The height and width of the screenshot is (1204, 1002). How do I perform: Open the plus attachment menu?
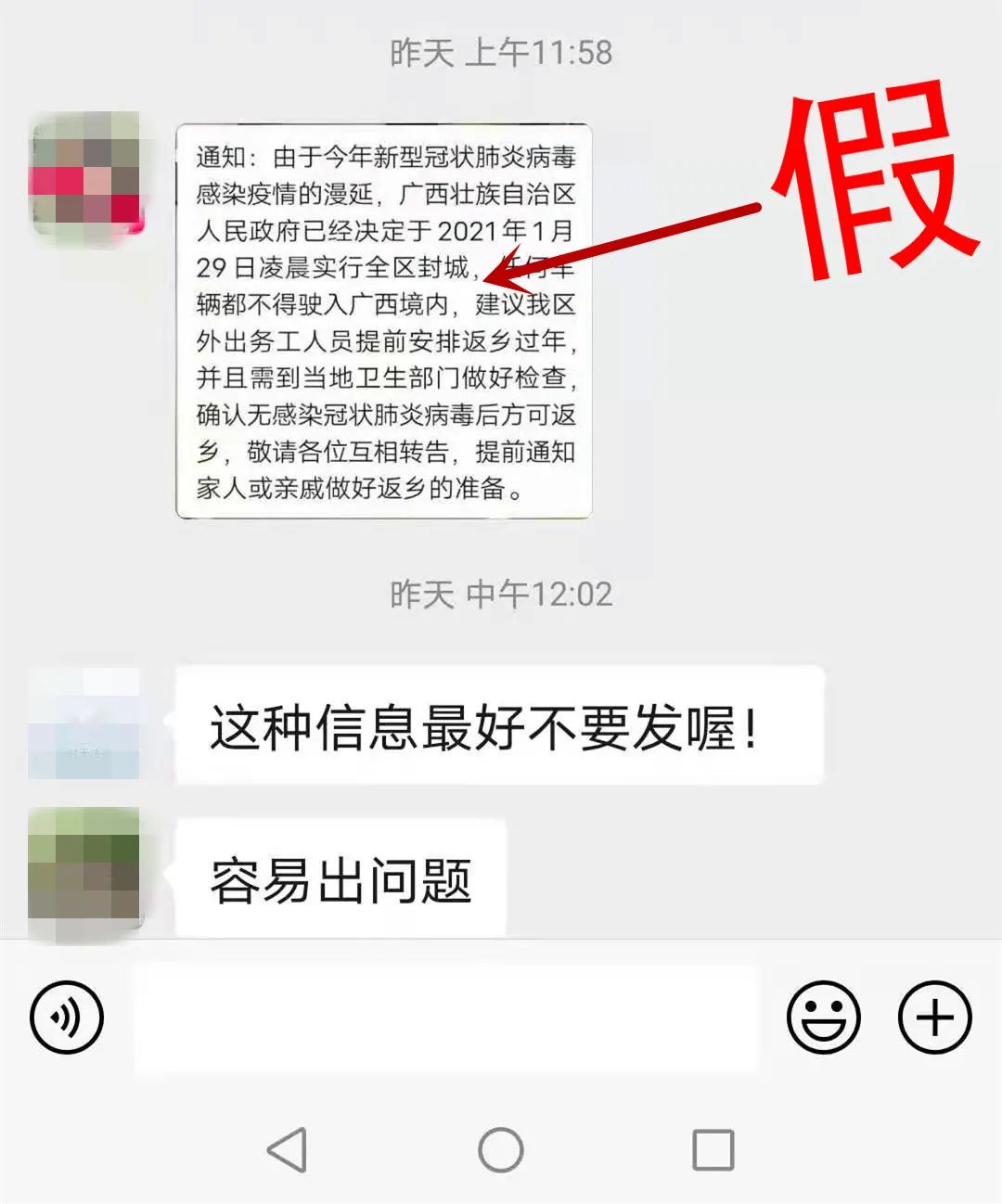coord(934,1018)
